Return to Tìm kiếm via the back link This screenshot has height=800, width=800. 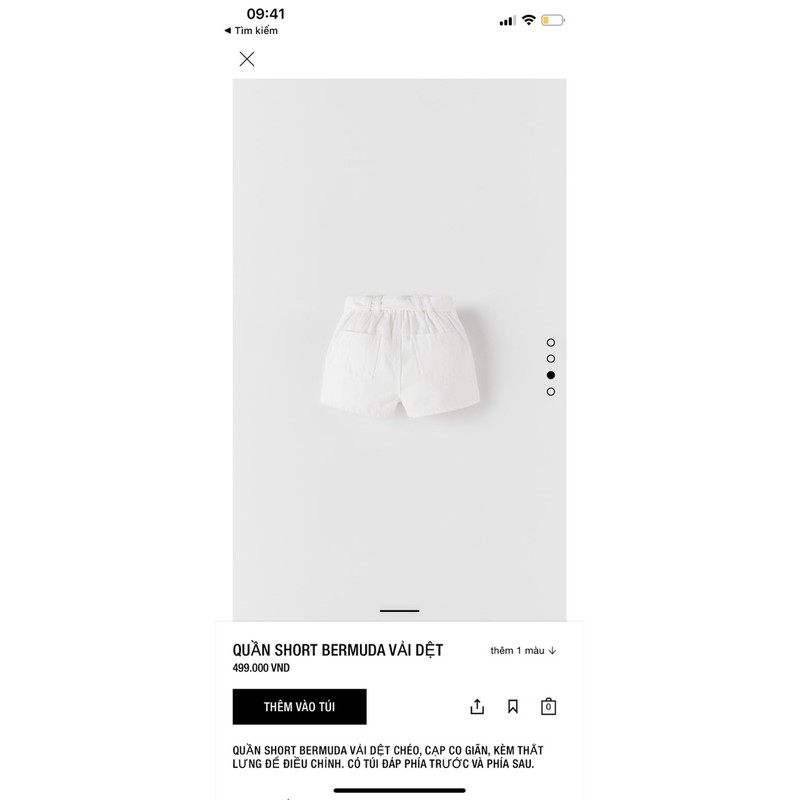pyautogui.click(x=251, y=31)
